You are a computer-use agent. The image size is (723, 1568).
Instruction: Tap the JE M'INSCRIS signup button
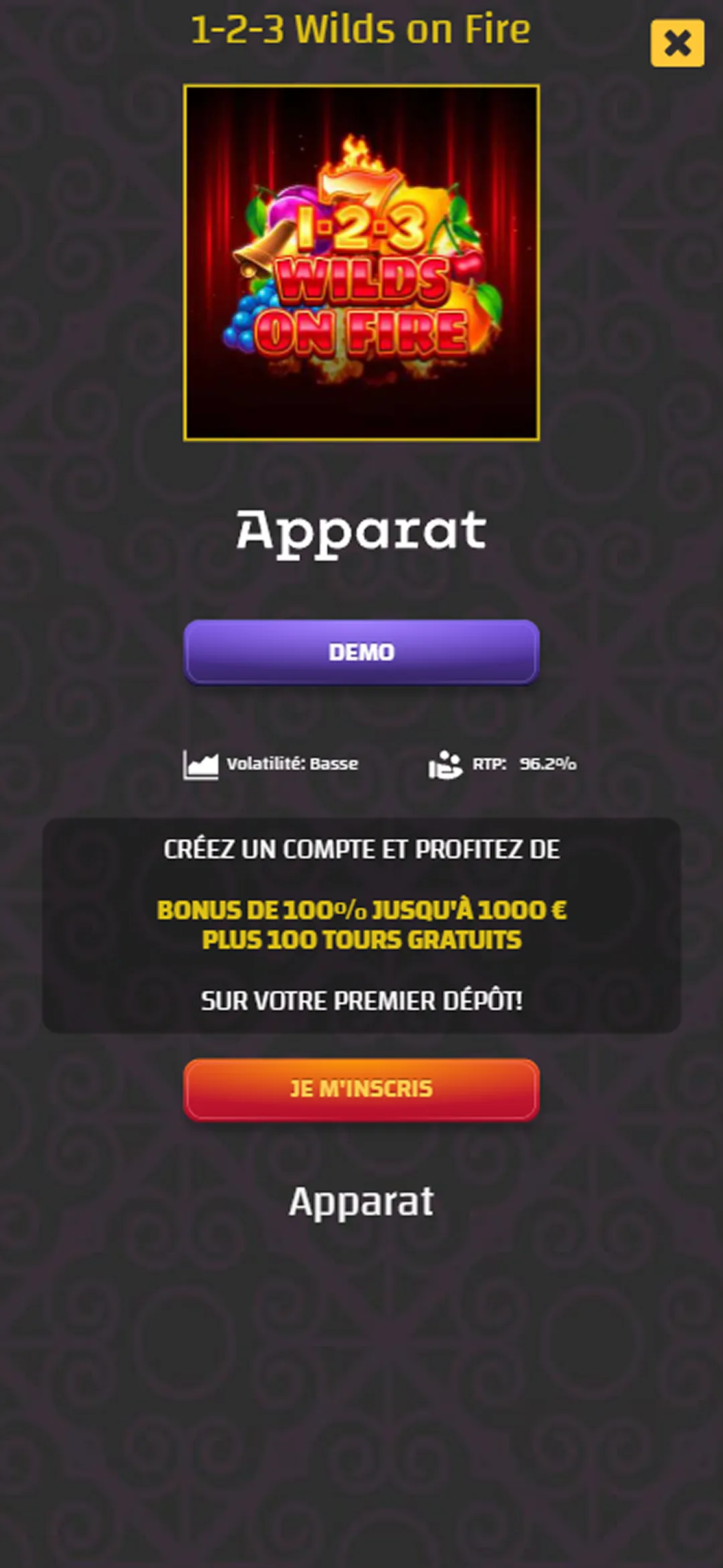(x=361, y=1089)
